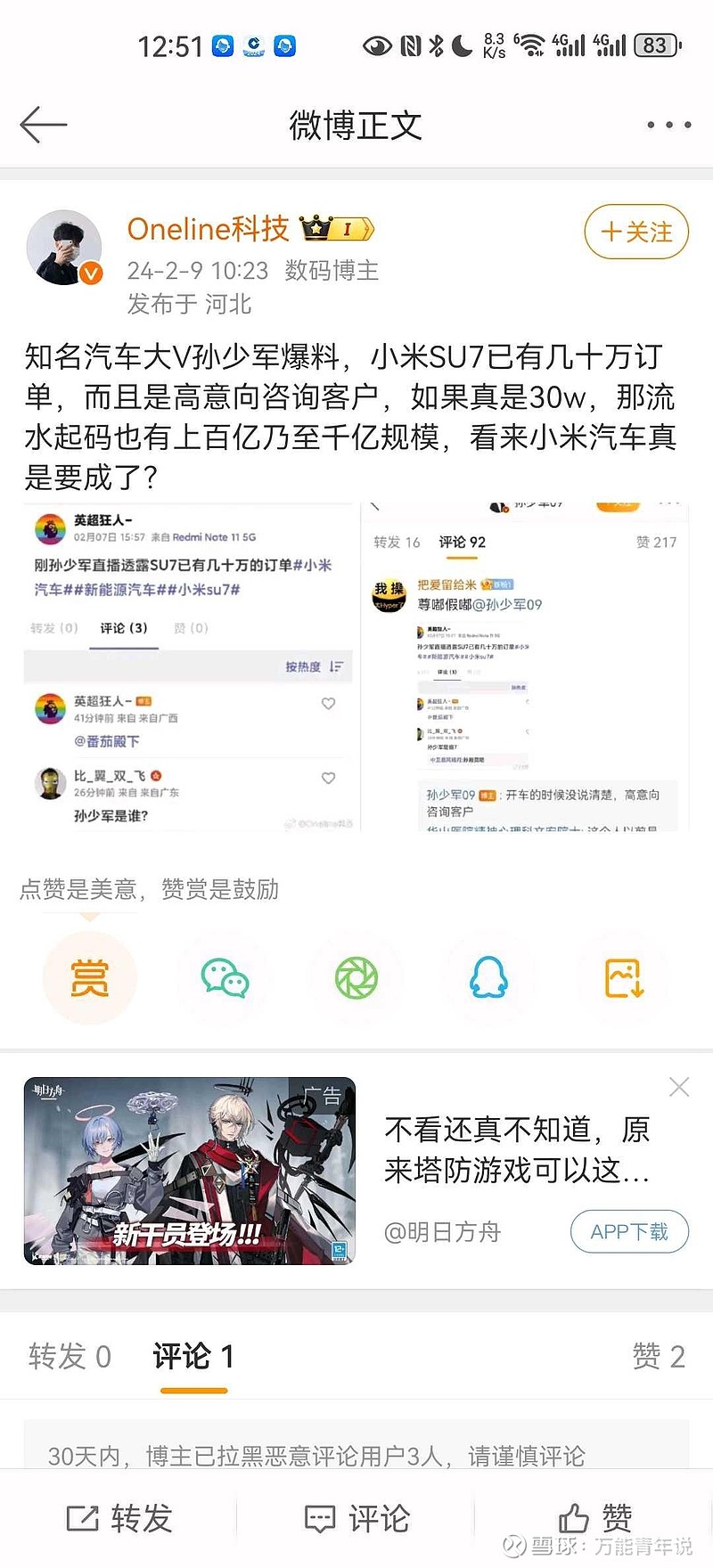This screenshot has width=713, height=1568.
Task: Share the post via the QQ penguin icon
Action: (x=489, y=976)
